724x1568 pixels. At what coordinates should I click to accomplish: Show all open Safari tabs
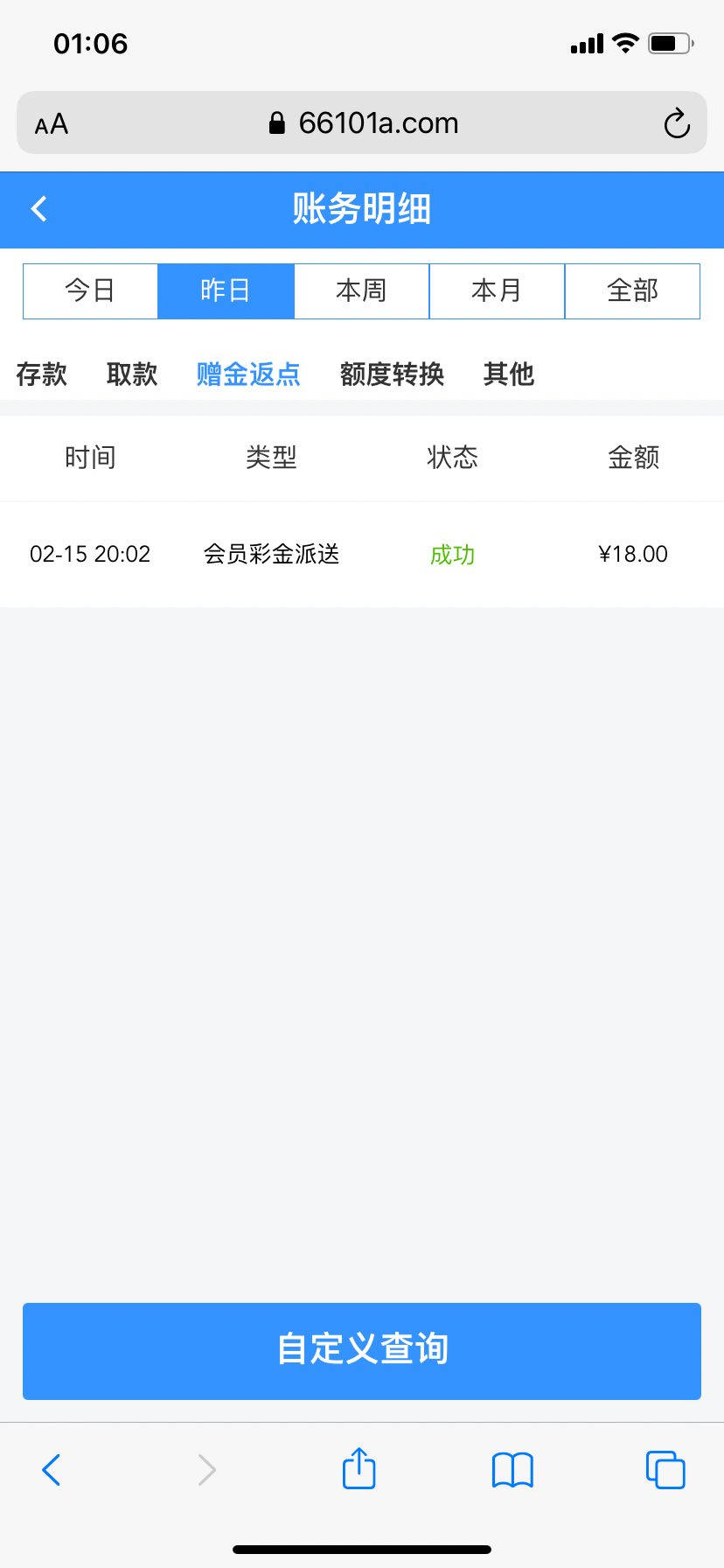[665, 1470]
